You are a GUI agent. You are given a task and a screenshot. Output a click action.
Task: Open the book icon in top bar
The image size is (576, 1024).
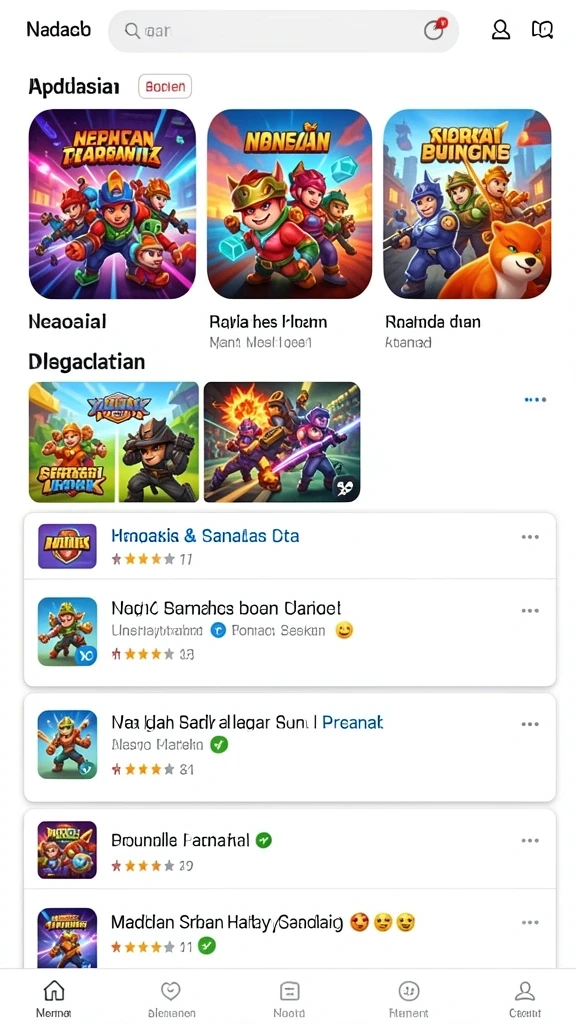[x=542, y=29]
